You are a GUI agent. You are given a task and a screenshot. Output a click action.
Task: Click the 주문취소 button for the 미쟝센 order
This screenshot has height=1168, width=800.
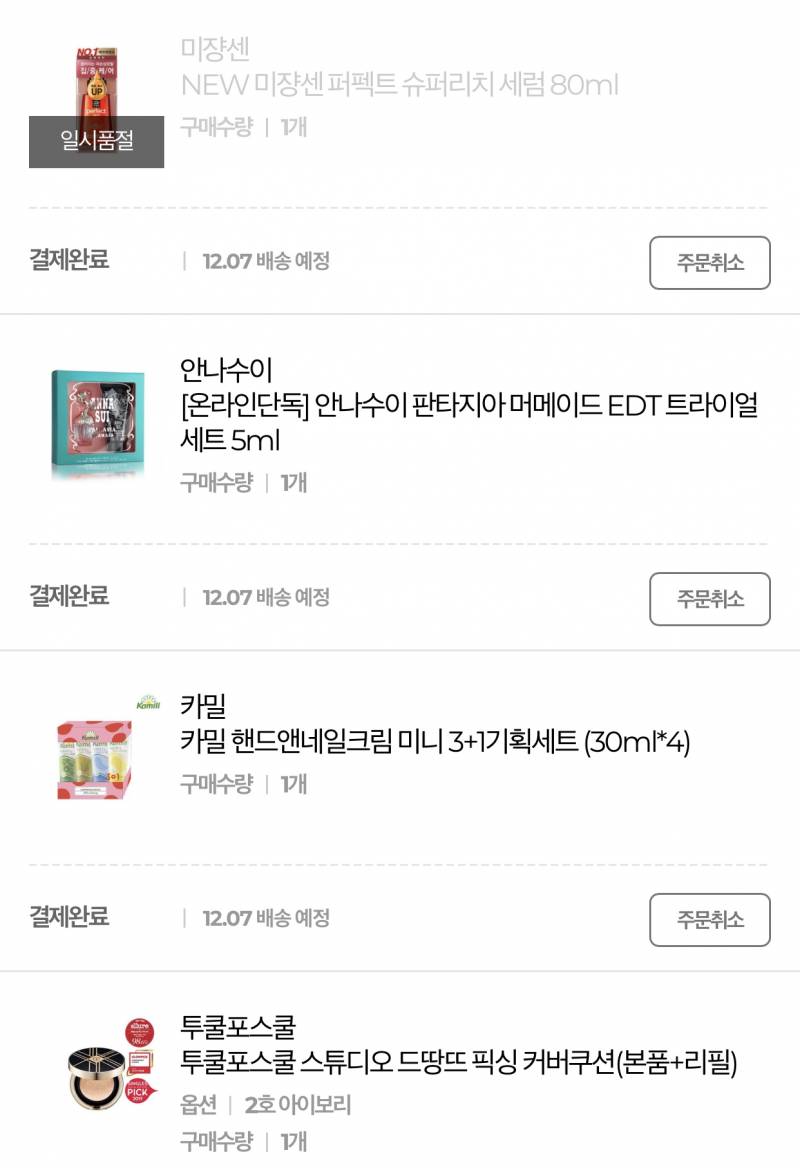709,264
